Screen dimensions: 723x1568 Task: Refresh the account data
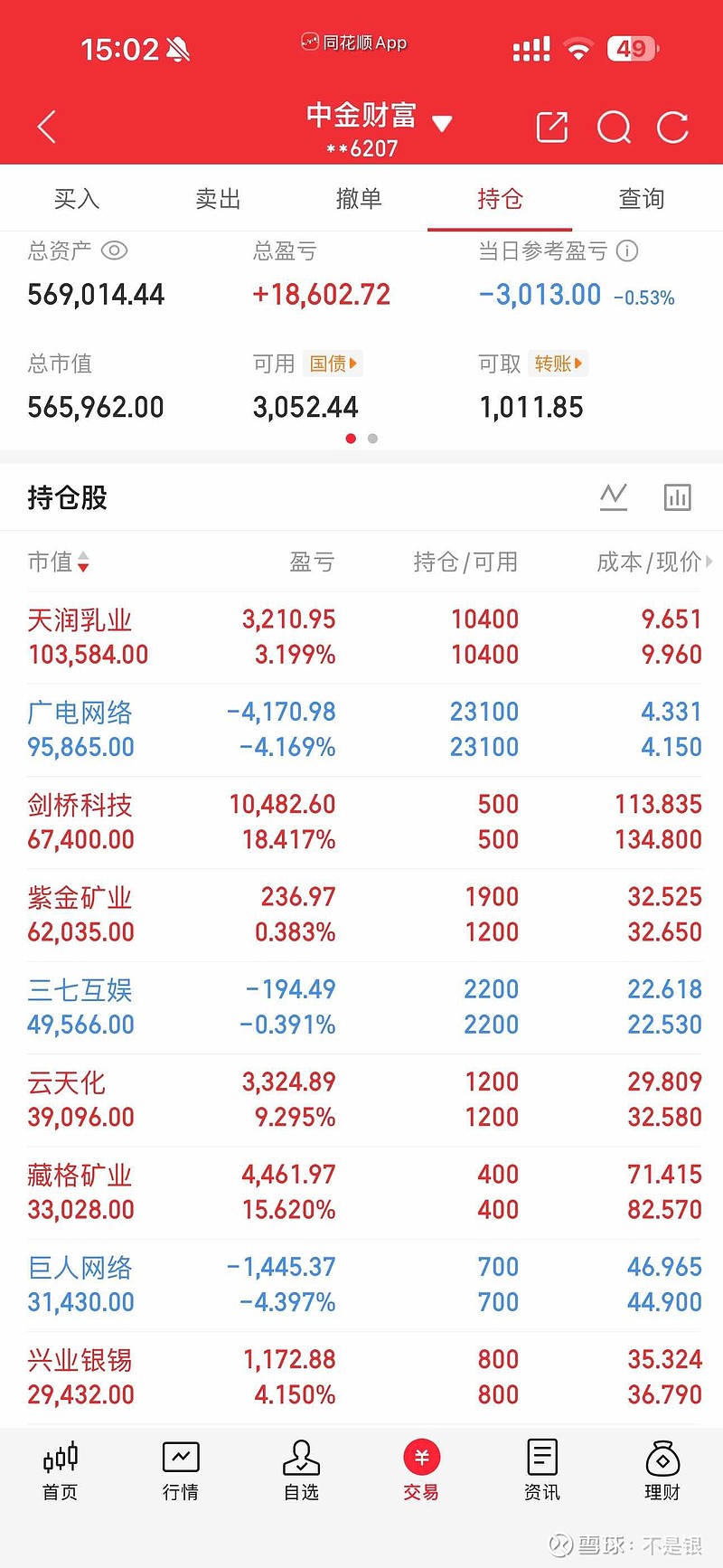coord(673,128)
